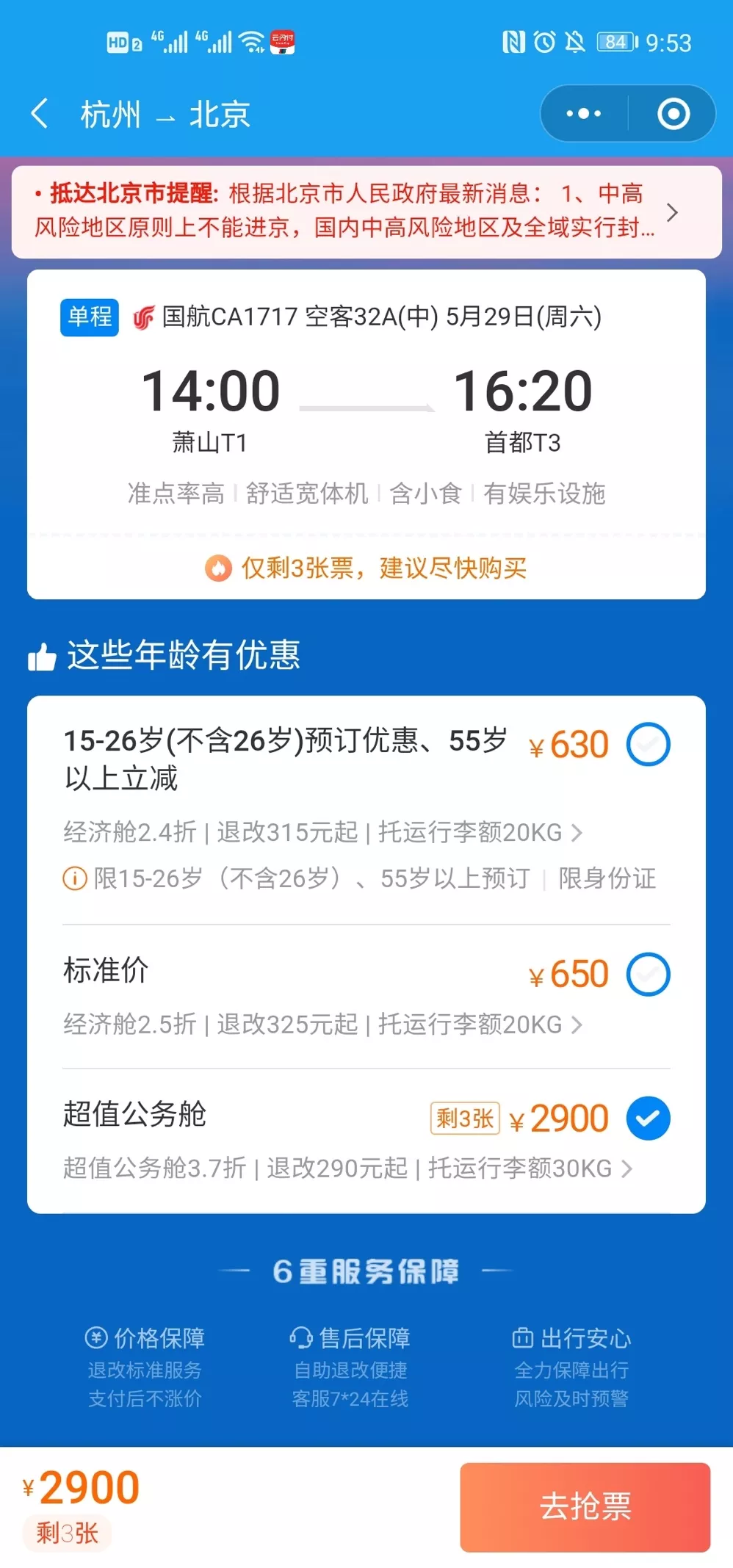733x1568 pixels.
Task: Close the mini-program via circle icon
Action: tap(673, 114)
